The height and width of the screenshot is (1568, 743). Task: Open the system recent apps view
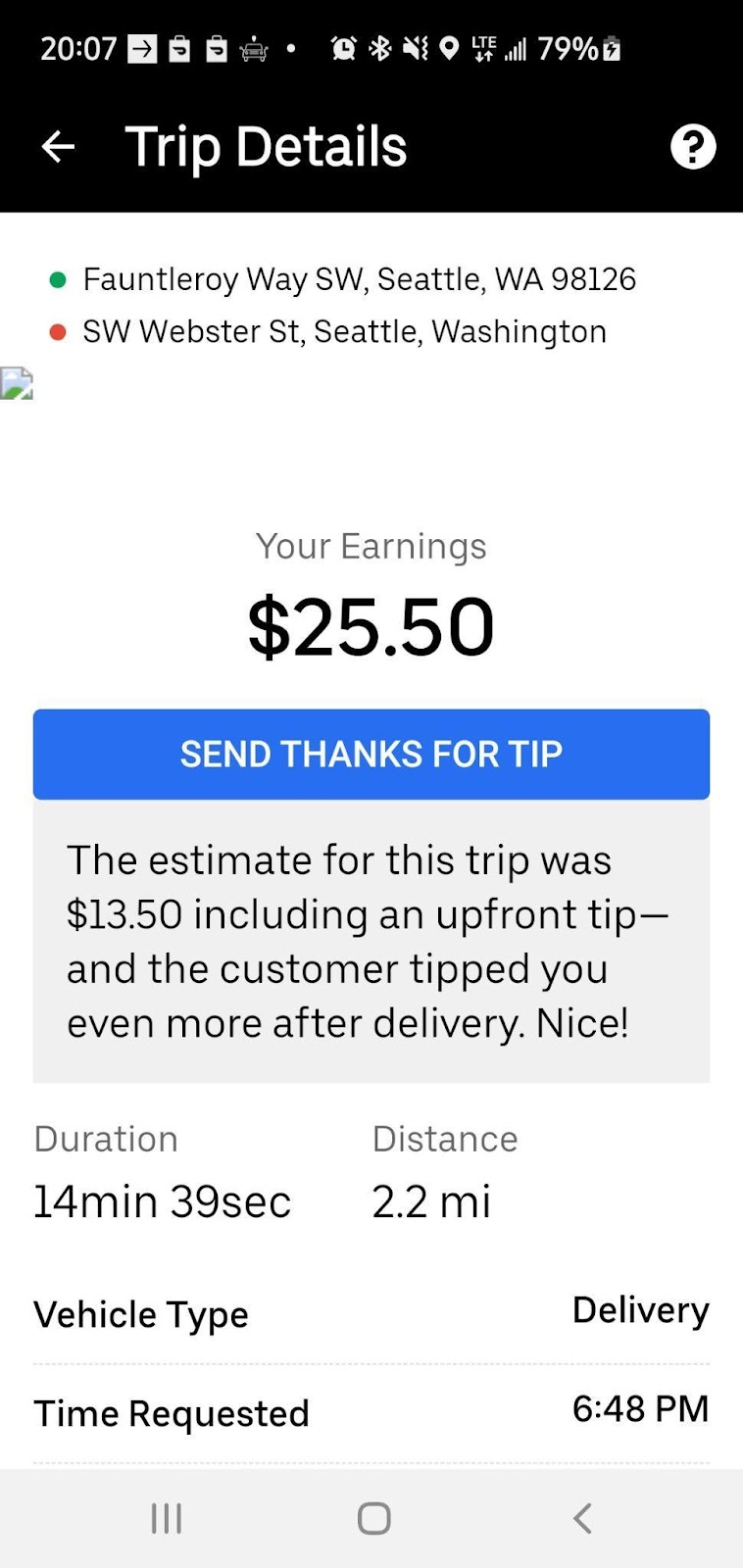[167, 1518]
